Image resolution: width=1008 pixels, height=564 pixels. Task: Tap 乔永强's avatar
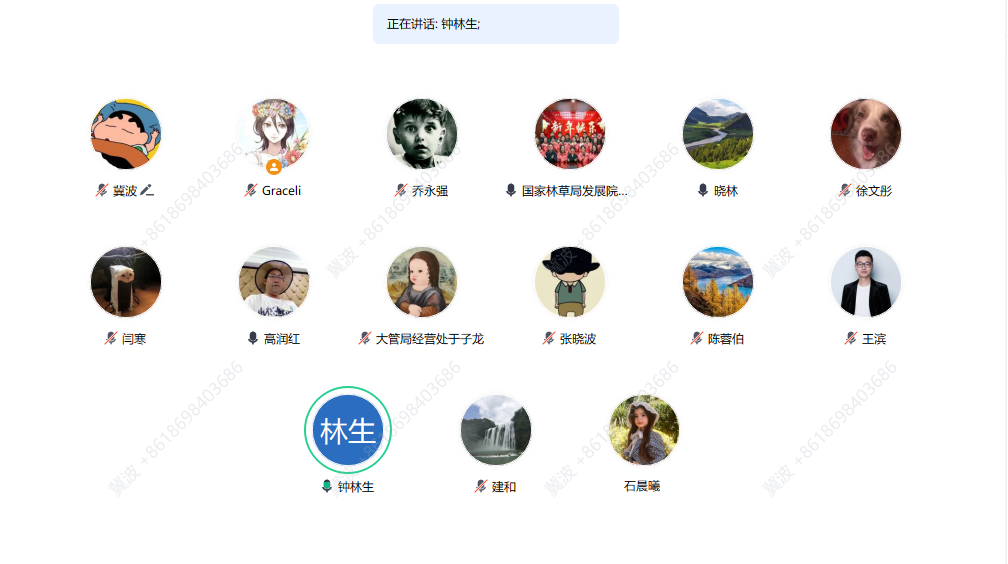pyautogui.click(x=422, y=134)
